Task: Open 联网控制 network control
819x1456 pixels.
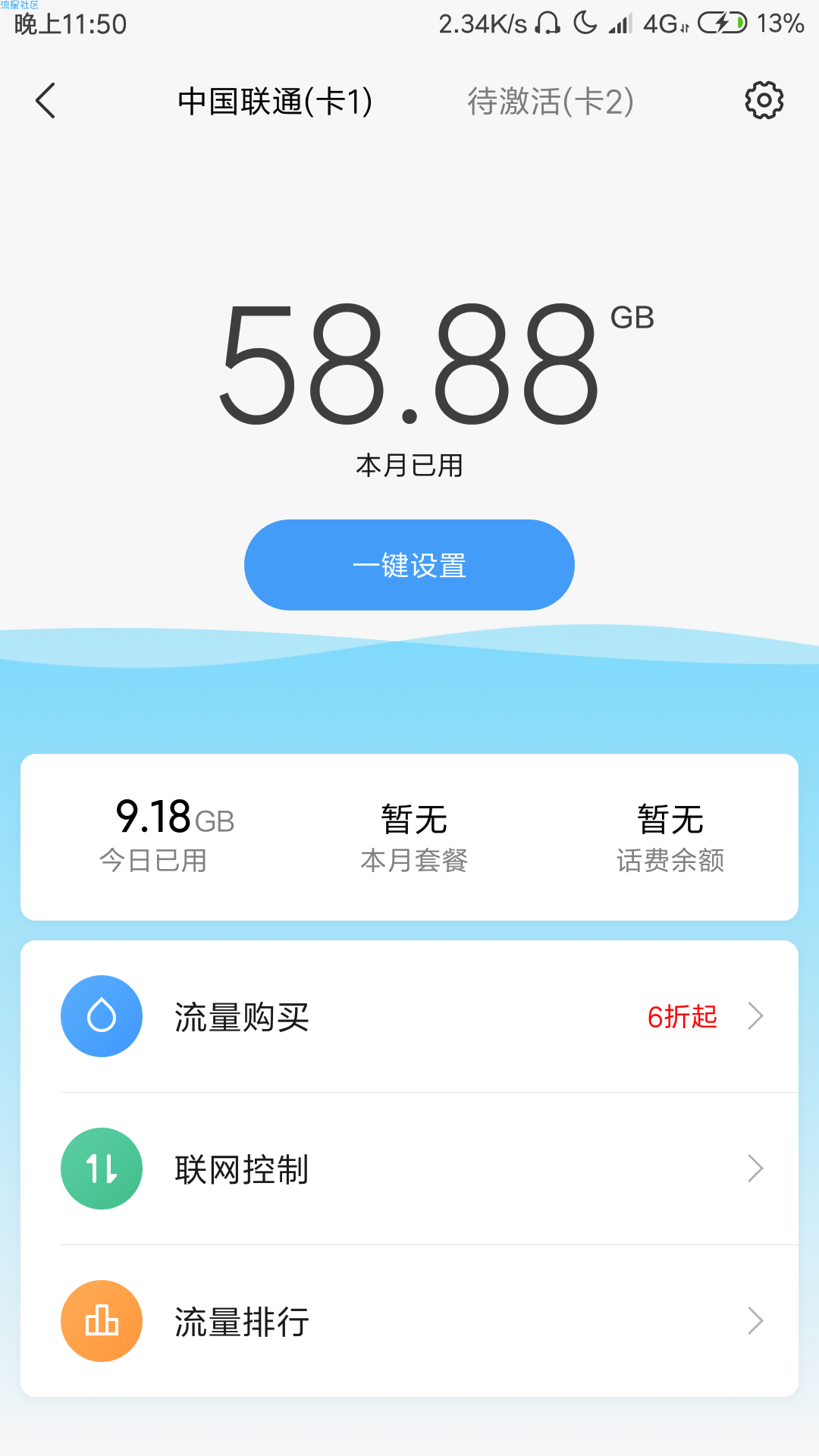Action: pos(409,1169)
